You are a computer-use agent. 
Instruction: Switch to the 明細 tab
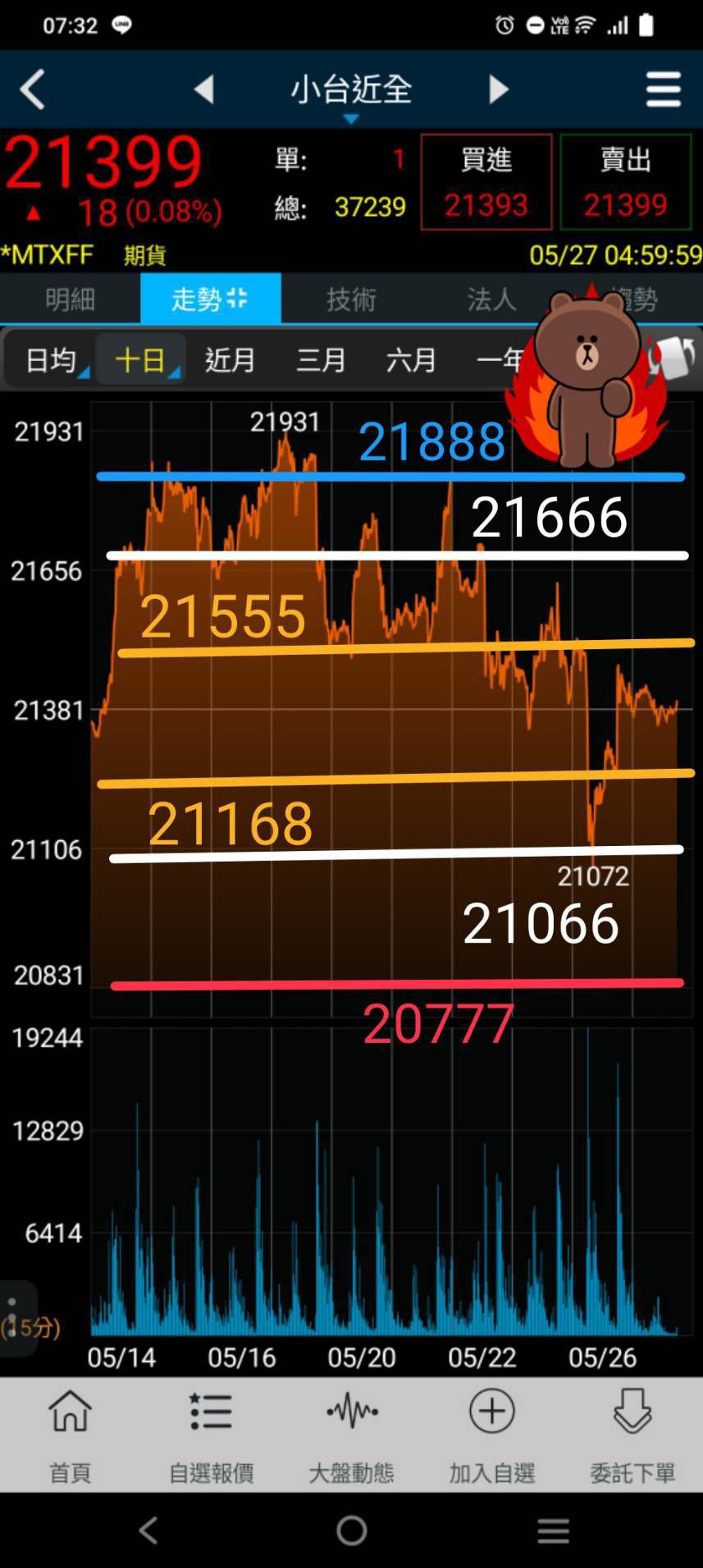tap(70, 299)
